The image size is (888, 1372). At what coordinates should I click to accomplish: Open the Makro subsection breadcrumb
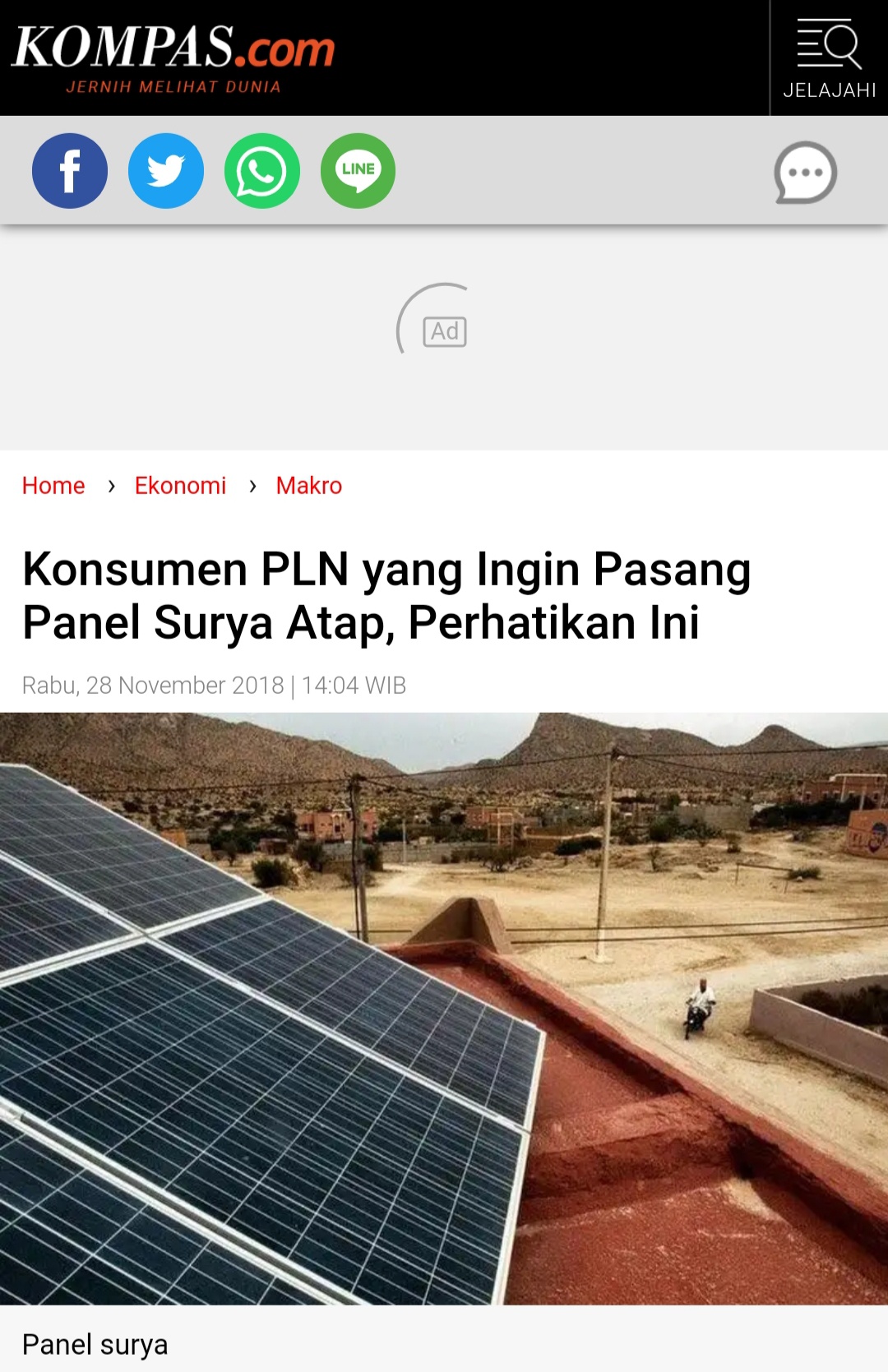tap(308, 486)
